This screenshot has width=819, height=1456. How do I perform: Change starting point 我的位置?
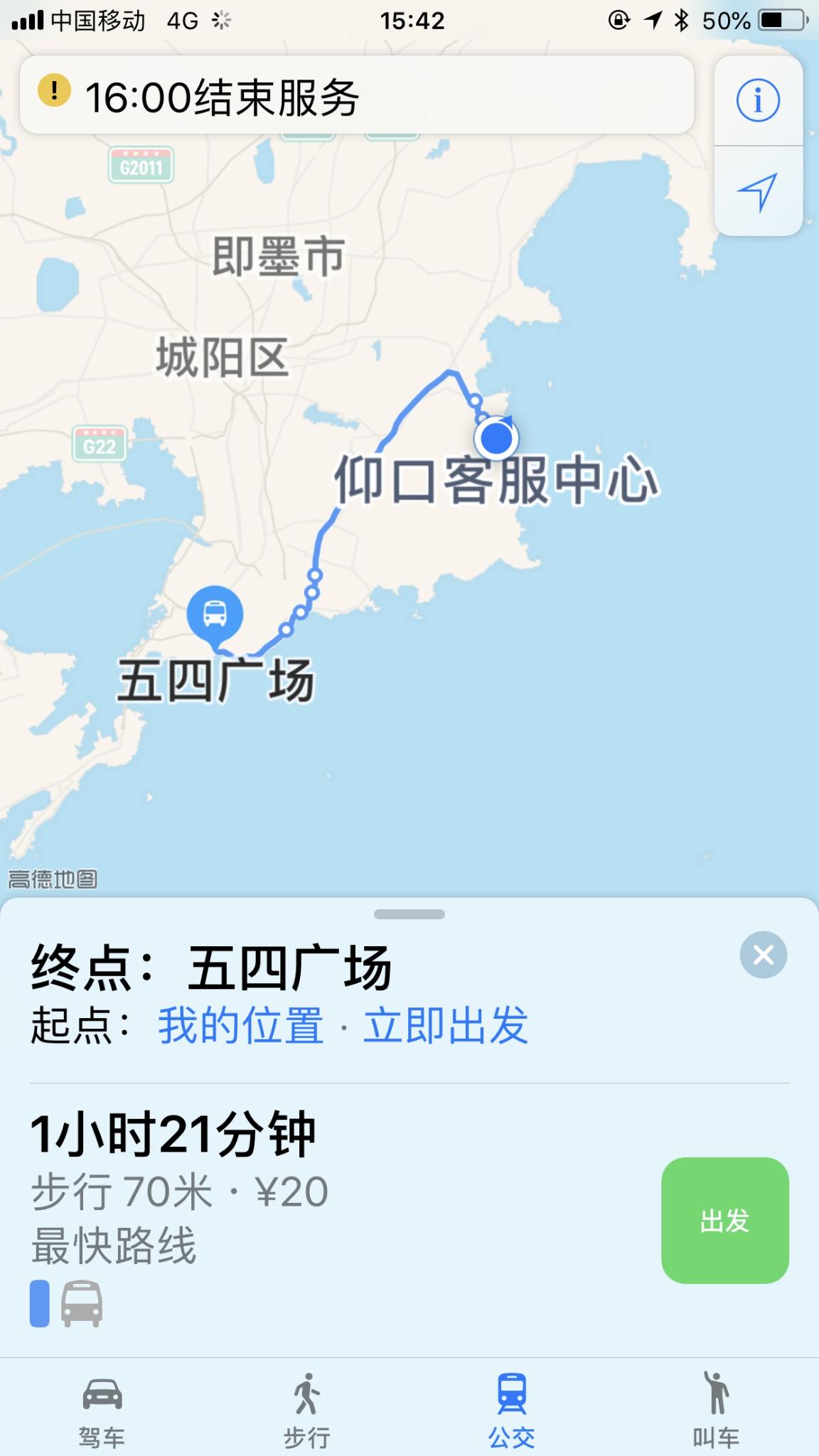pyautogui.click(x=240, y=1025)
